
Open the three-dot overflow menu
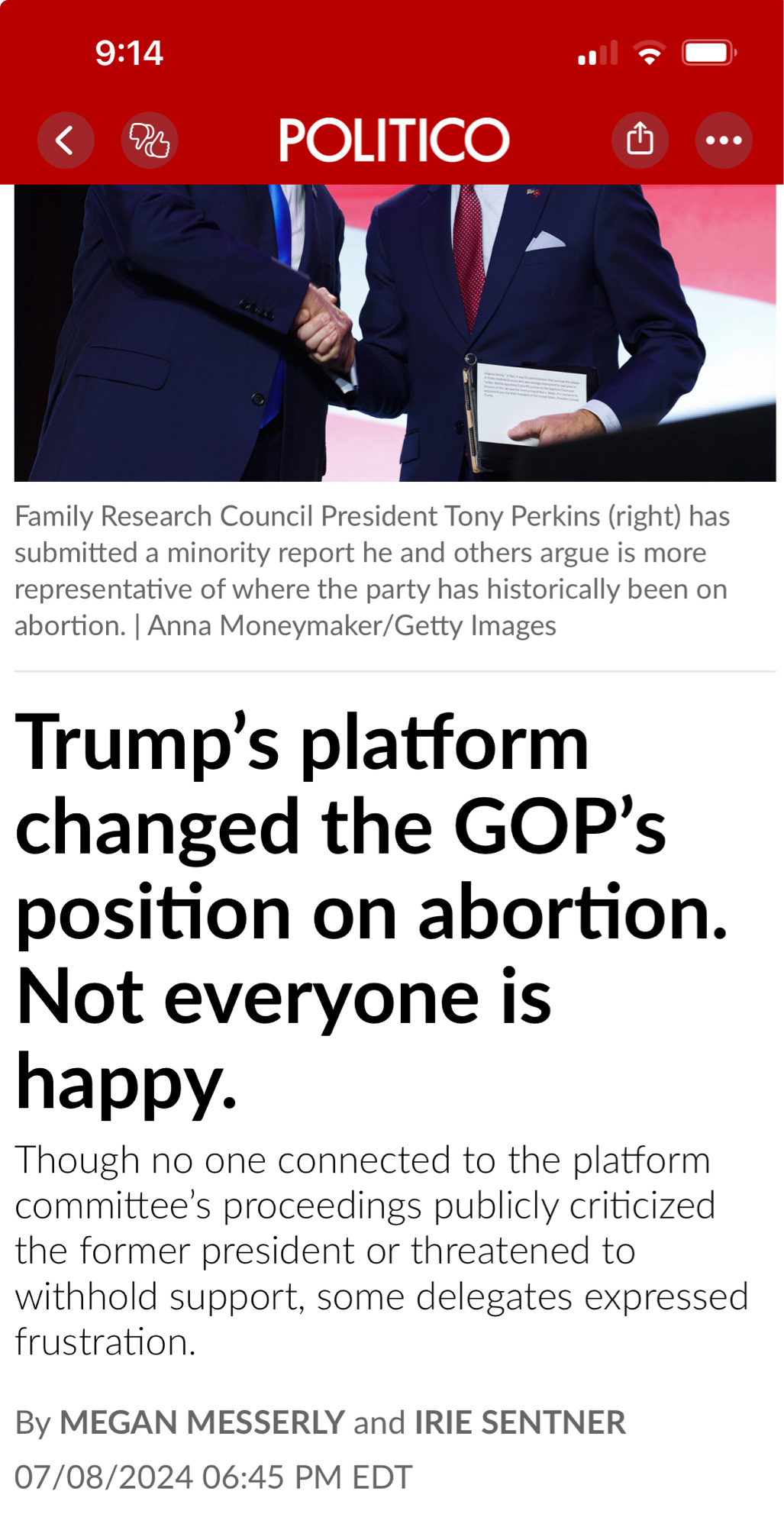(723, 140)
